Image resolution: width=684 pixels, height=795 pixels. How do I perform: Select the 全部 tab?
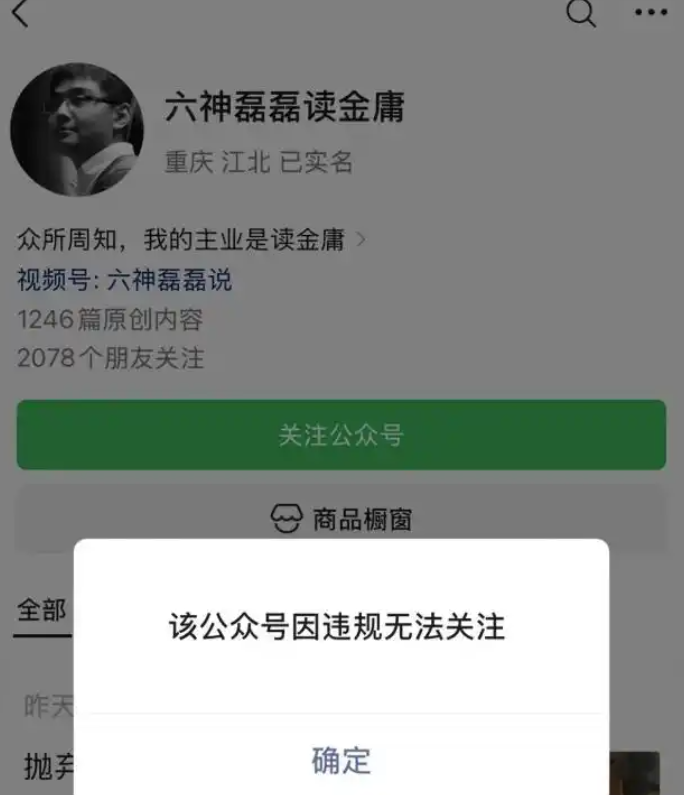[42, 610]
